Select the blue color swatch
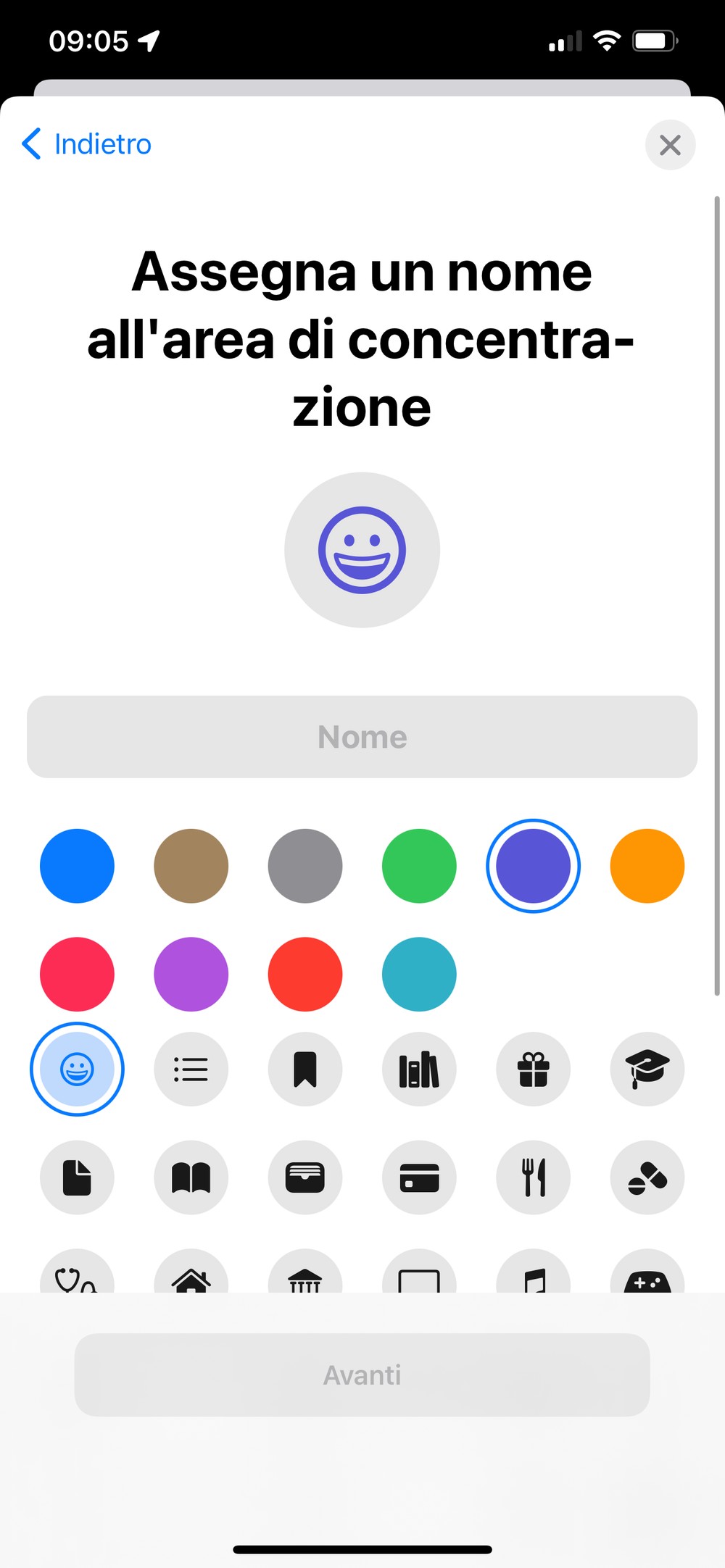This screenshot has width=725, height=1568. [x=77, y=866]
